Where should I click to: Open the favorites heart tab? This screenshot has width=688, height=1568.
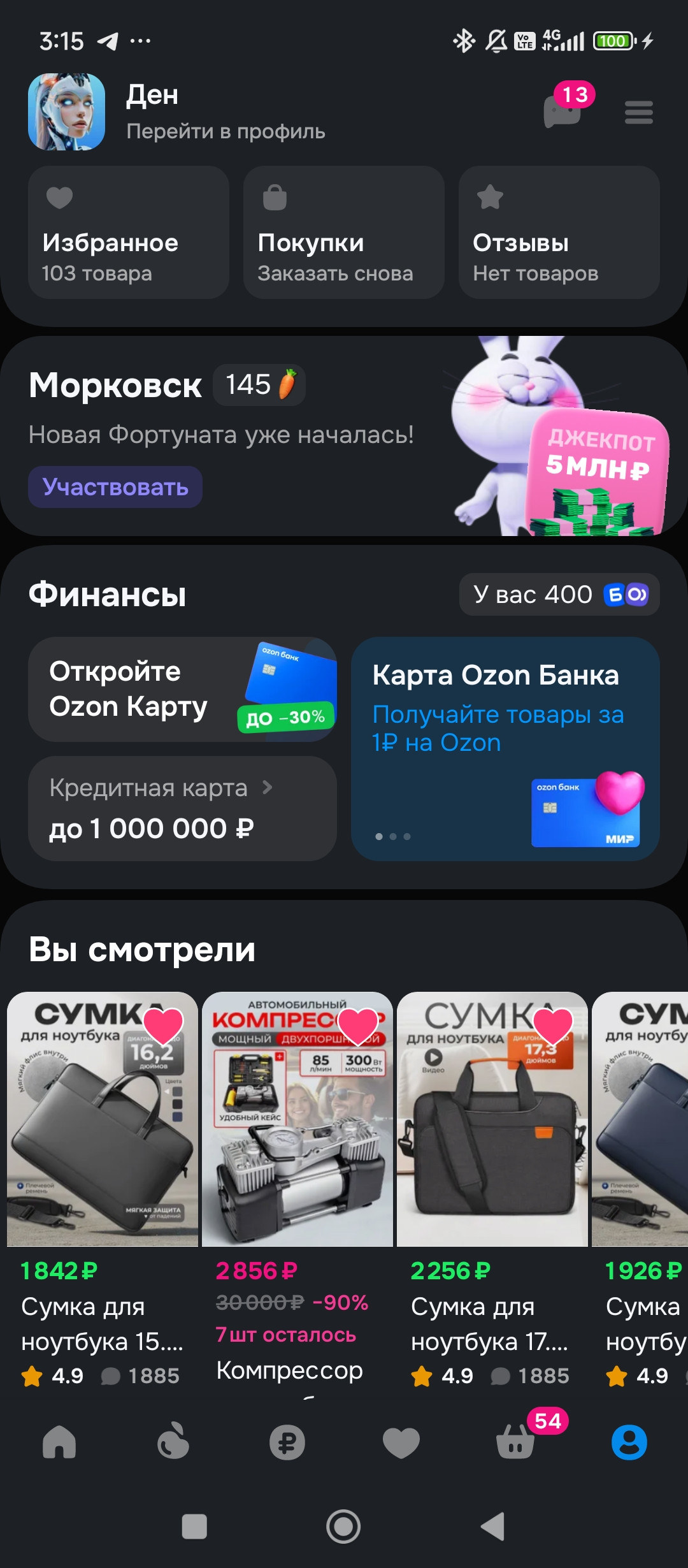click(401, 1442)
